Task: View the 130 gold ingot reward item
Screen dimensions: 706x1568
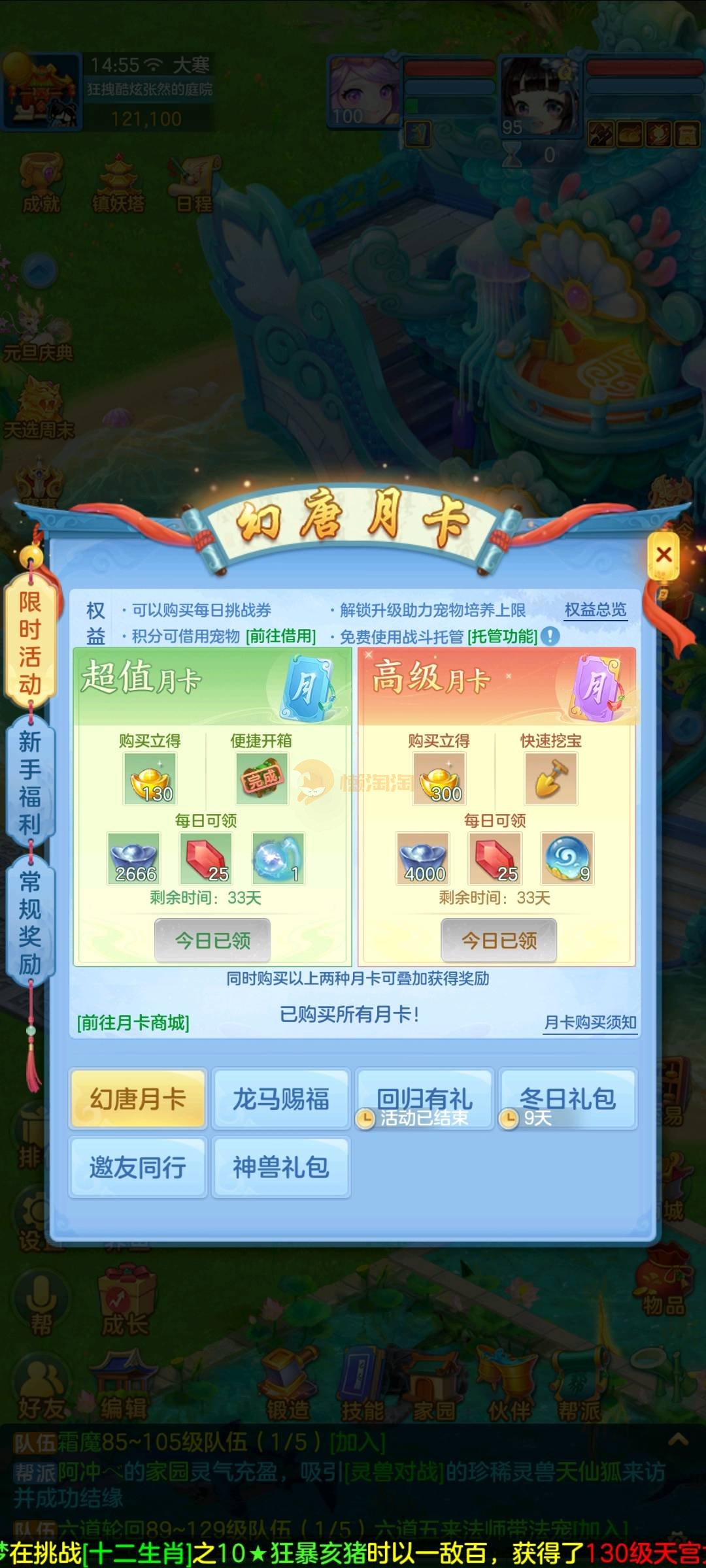Action: tap(150, 779)
